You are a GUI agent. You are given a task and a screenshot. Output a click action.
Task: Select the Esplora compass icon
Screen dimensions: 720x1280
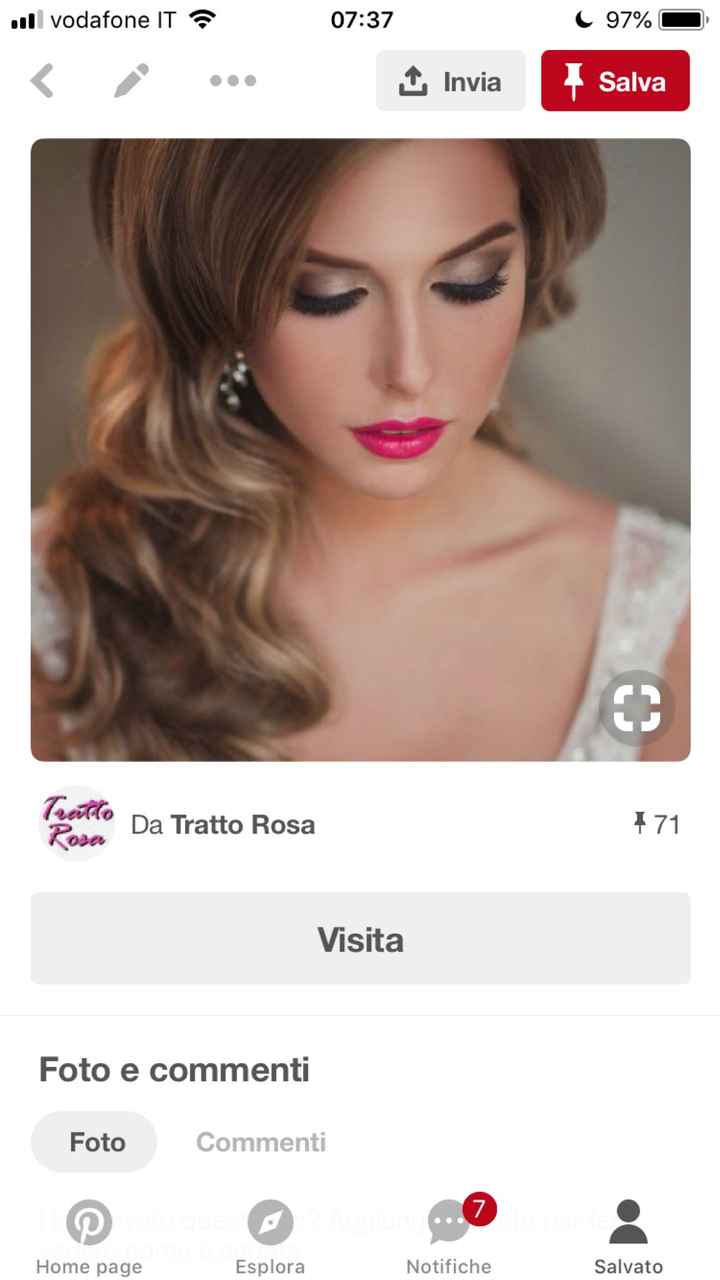tap(269, 1222)
